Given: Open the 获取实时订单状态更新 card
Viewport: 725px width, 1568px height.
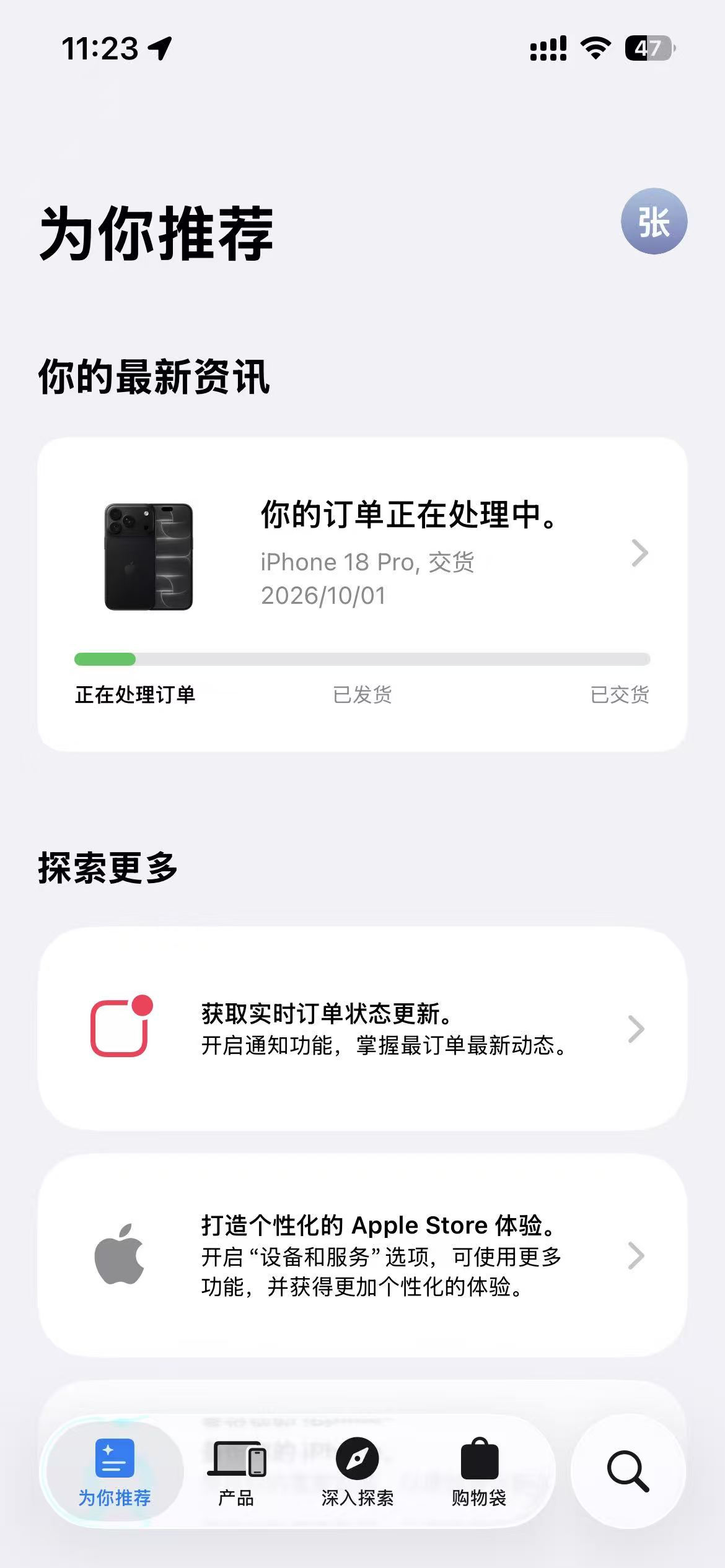Looking at the screenshot, I should [x=362, y=1029].
